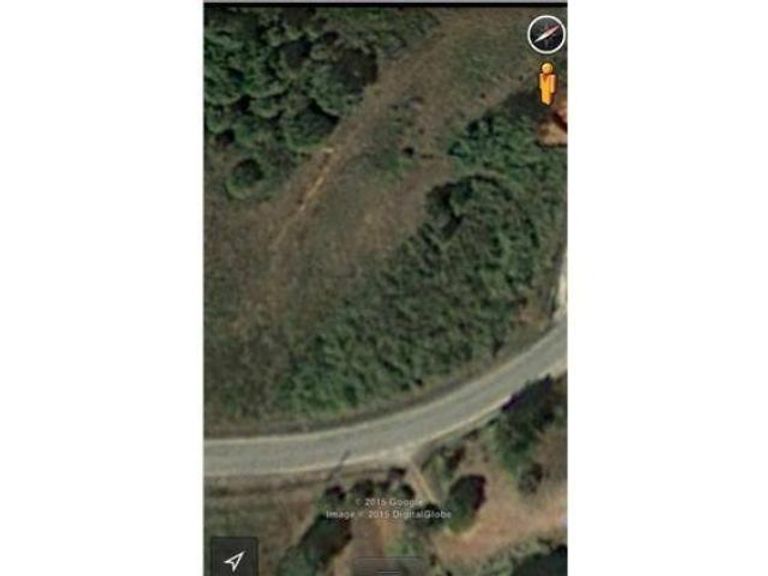768x576 pixels.
Task: Tap the compass to reset north
Action: click(x=546, y=35)
